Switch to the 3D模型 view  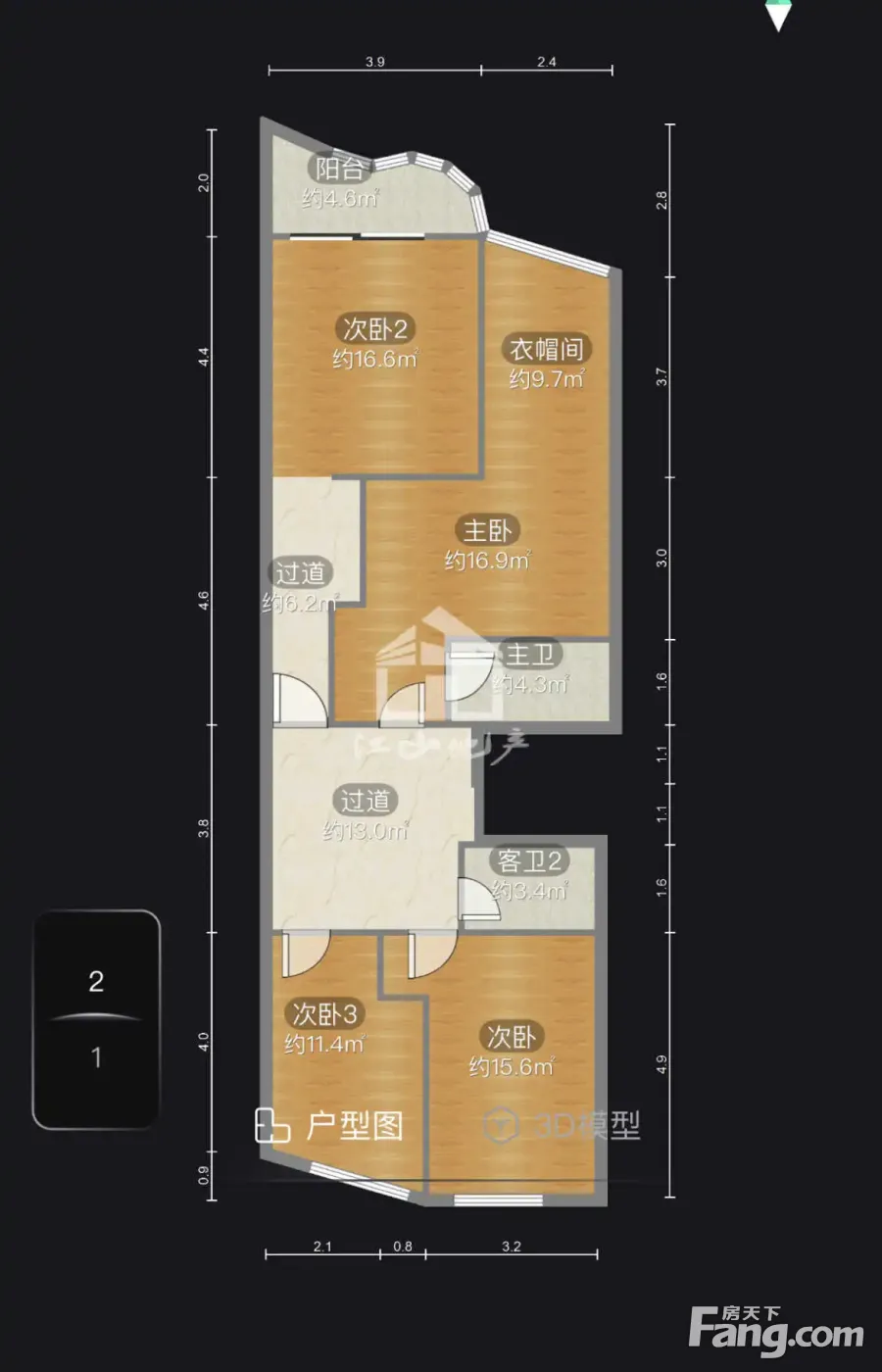pyautogui.click(x=563, y=1125)
